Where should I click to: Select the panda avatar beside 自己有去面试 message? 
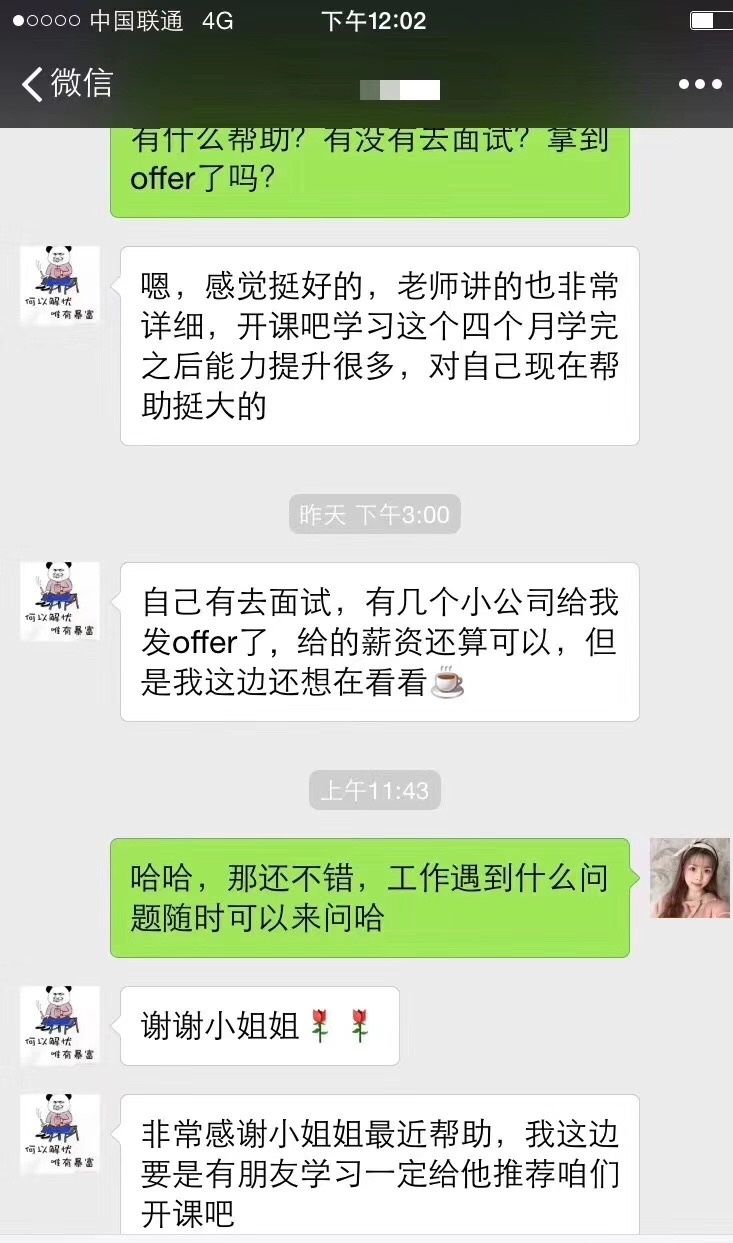[60, 601]
